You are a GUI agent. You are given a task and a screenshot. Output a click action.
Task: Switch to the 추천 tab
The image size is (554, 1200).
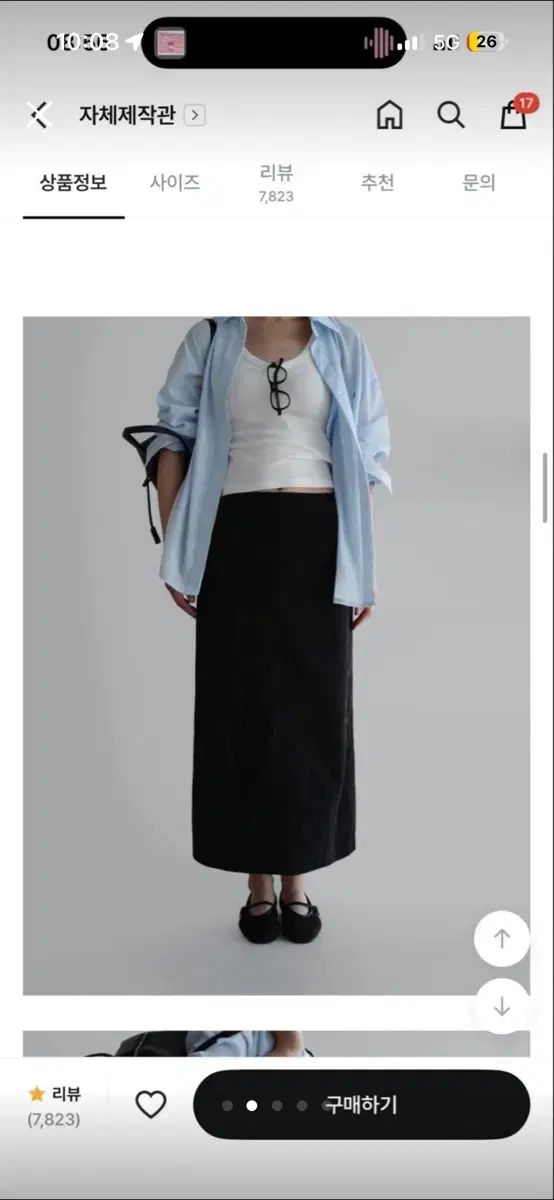click(x=377, y=182)
